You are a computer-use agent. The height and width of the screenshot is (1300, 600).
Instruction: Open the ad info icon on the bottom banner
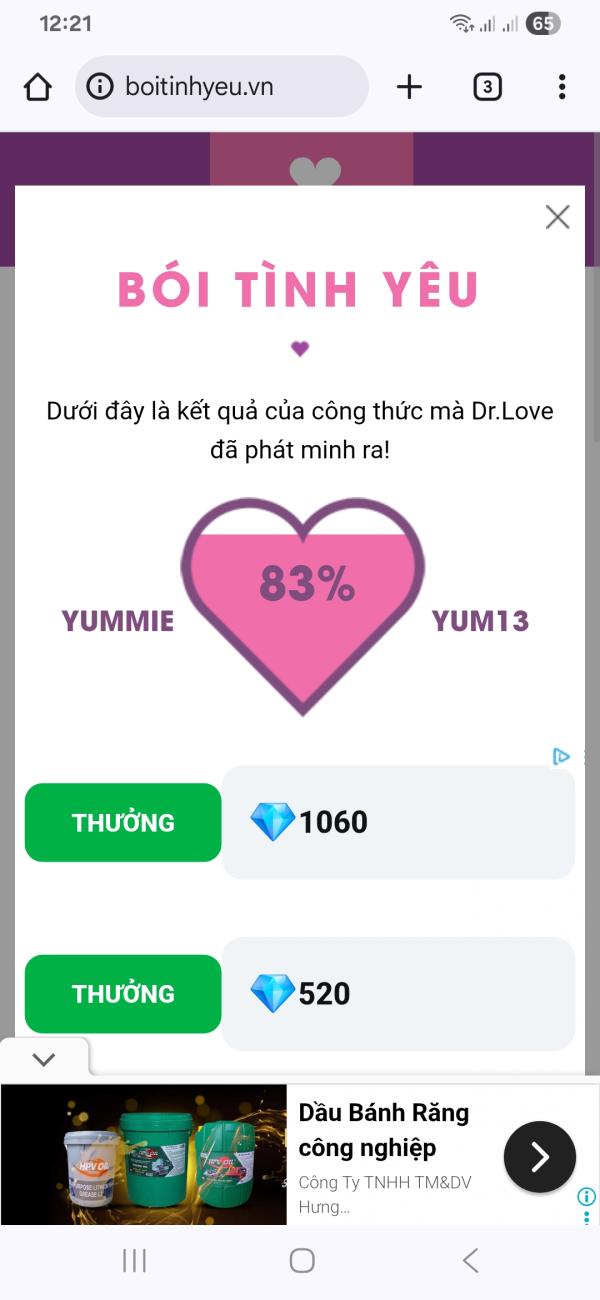click(x=587, y=1197)
